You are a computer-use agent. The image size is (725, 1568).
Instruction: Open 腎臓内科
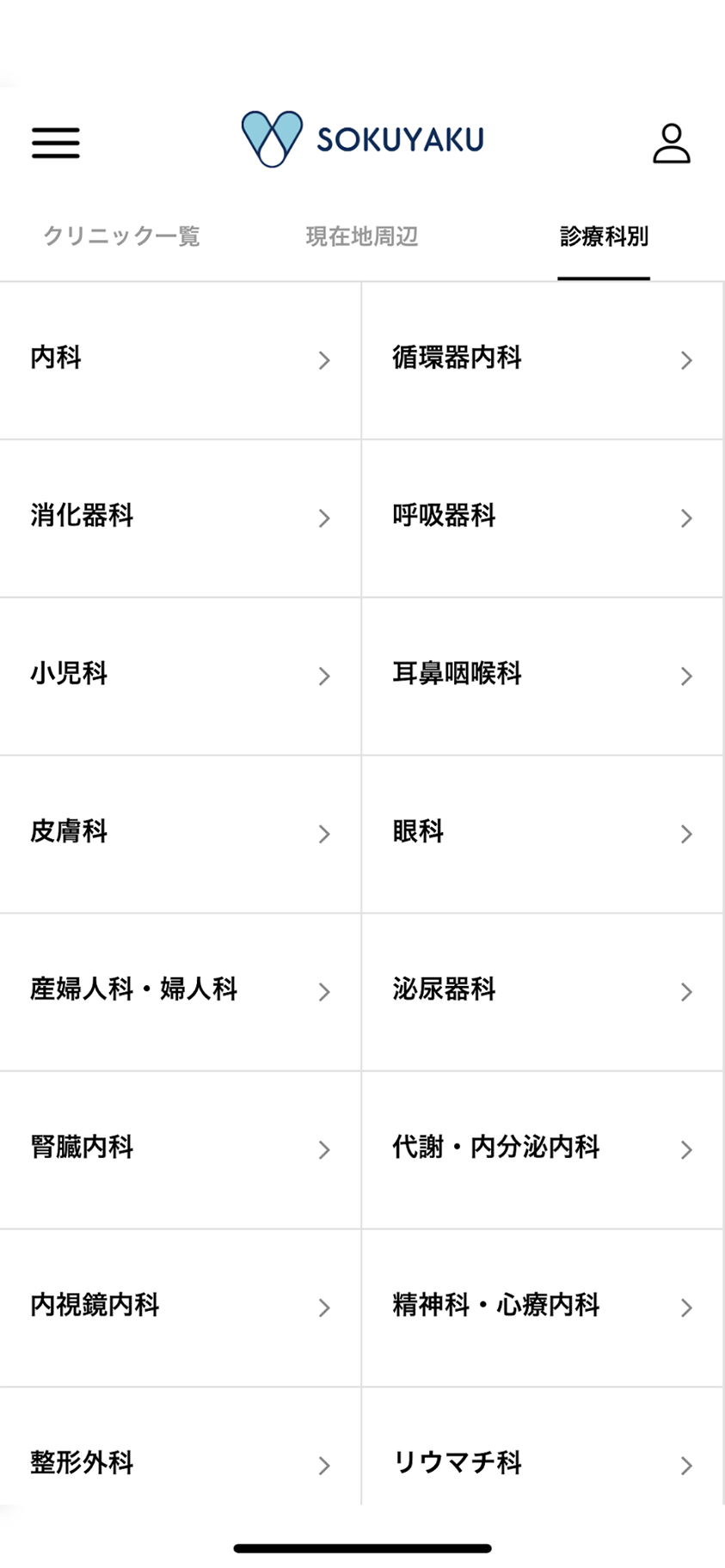pos(180,1149)
